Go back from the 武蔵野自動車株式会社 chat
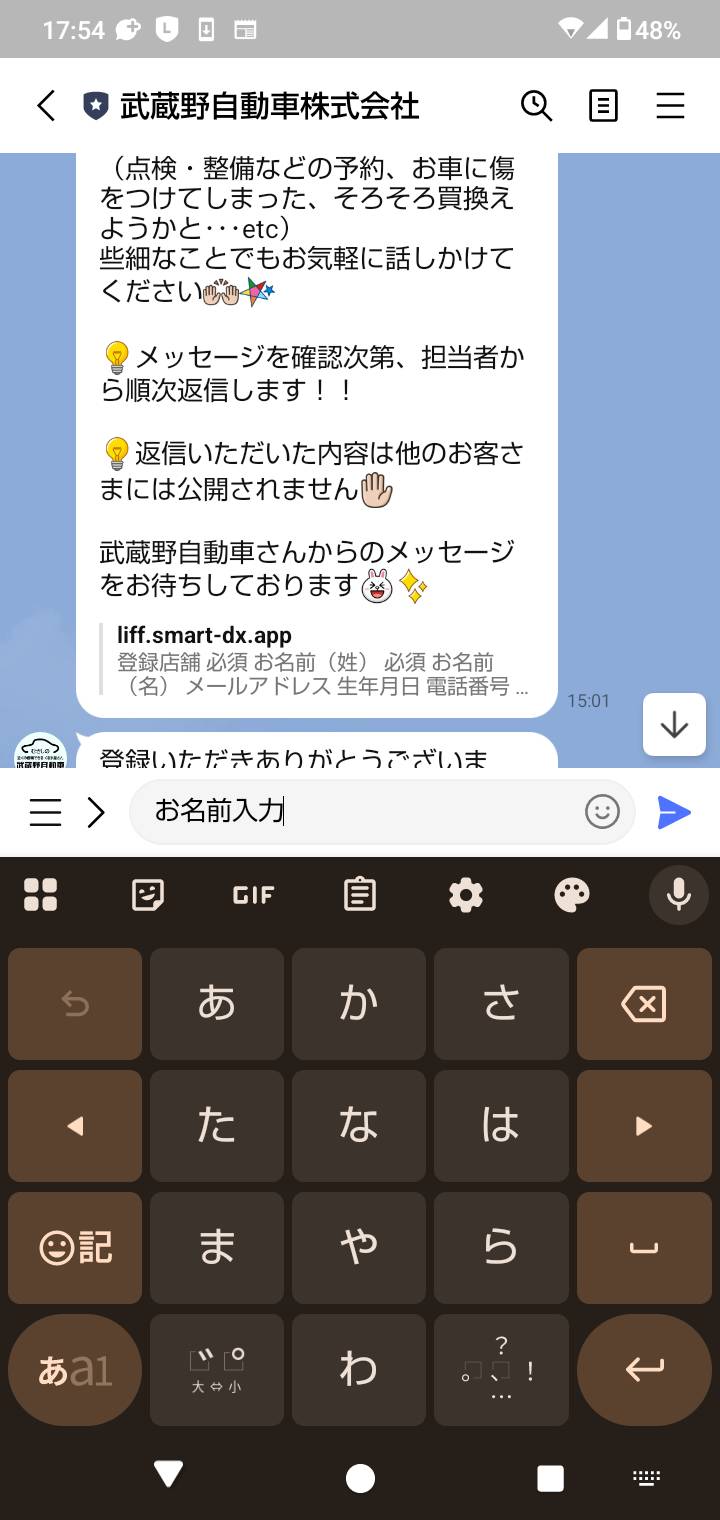 46,106
